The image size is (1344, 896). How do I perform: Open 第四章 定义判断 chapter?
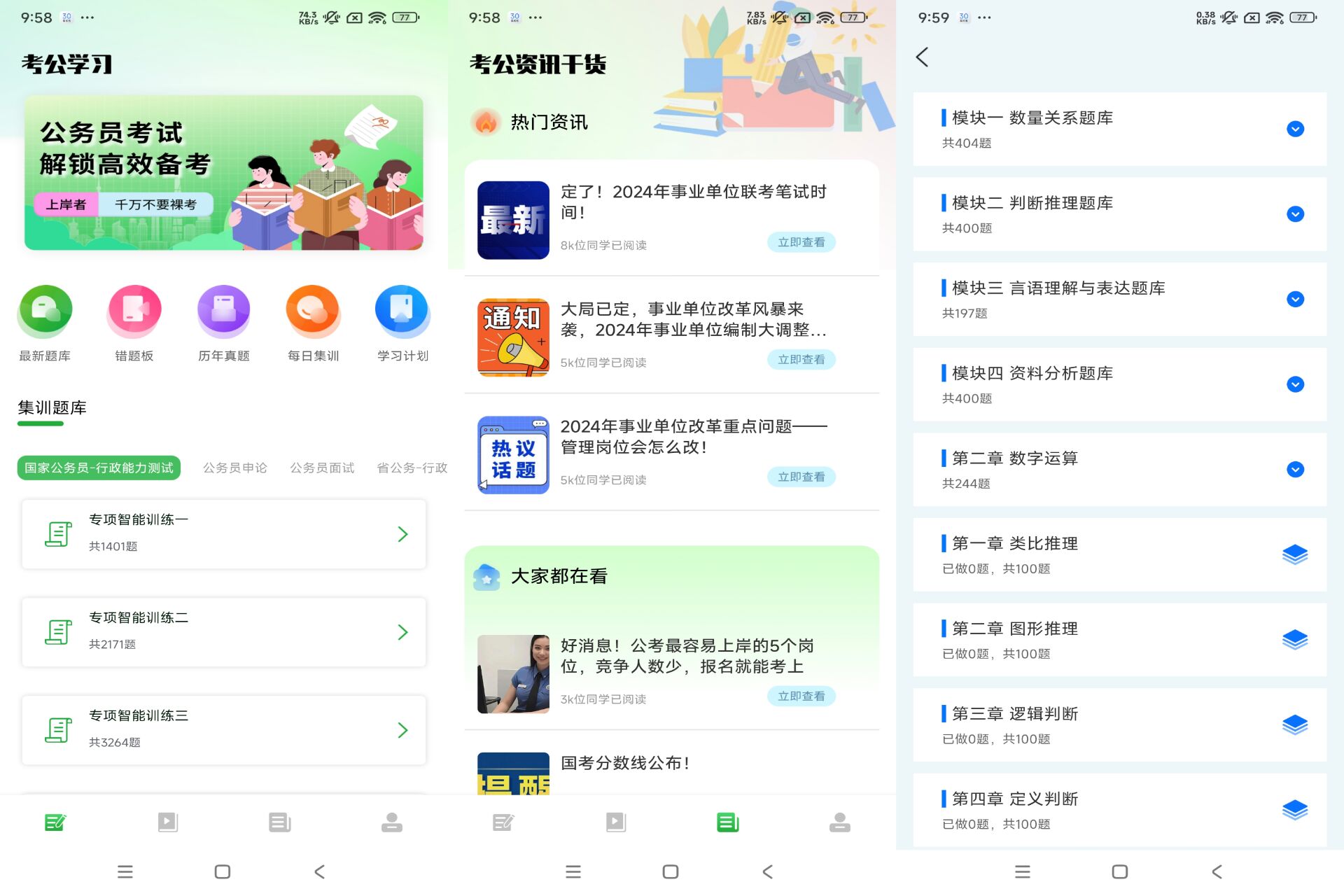[1120, 810]
